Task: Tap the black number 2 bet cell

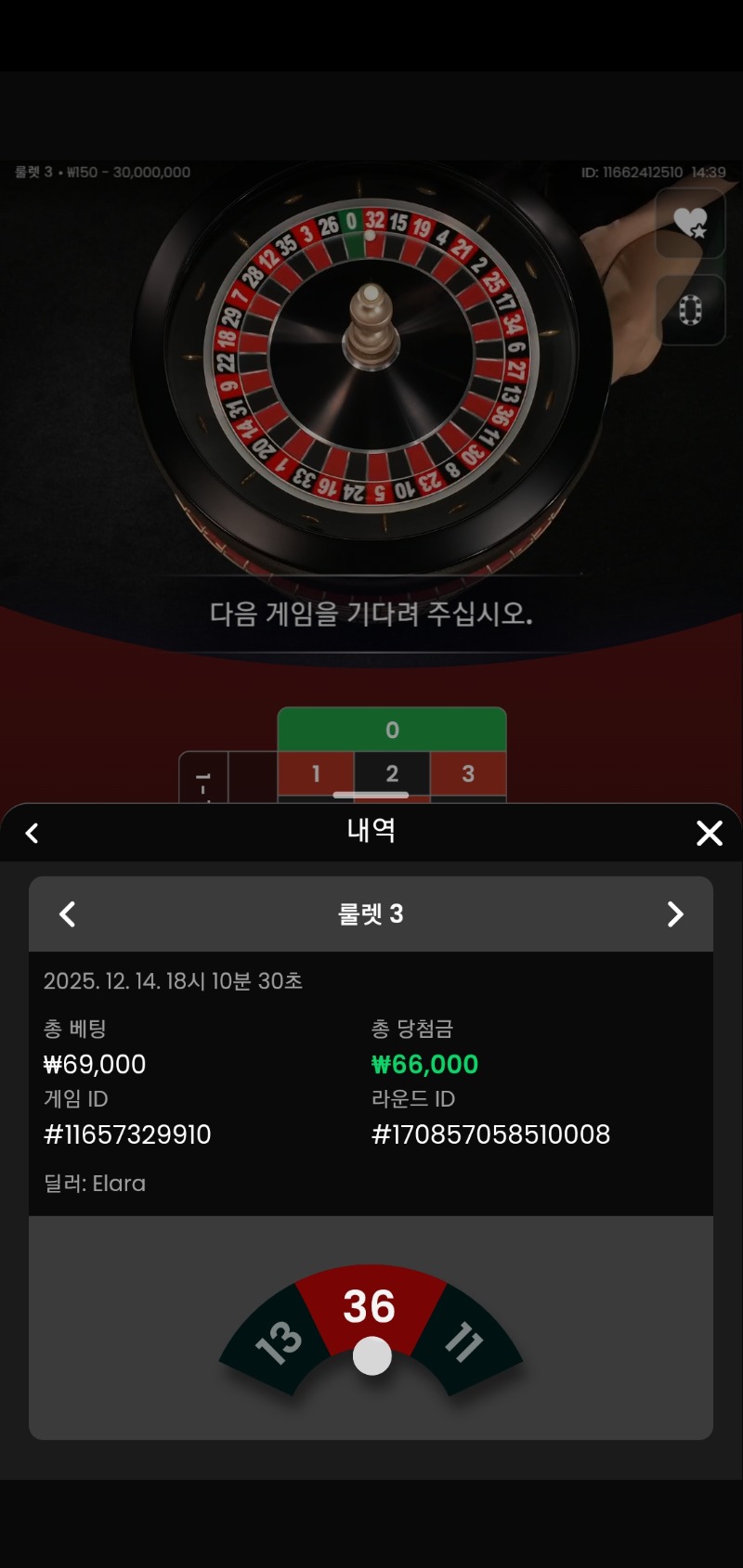Action: pyautogui.click(x=392, y=772)
